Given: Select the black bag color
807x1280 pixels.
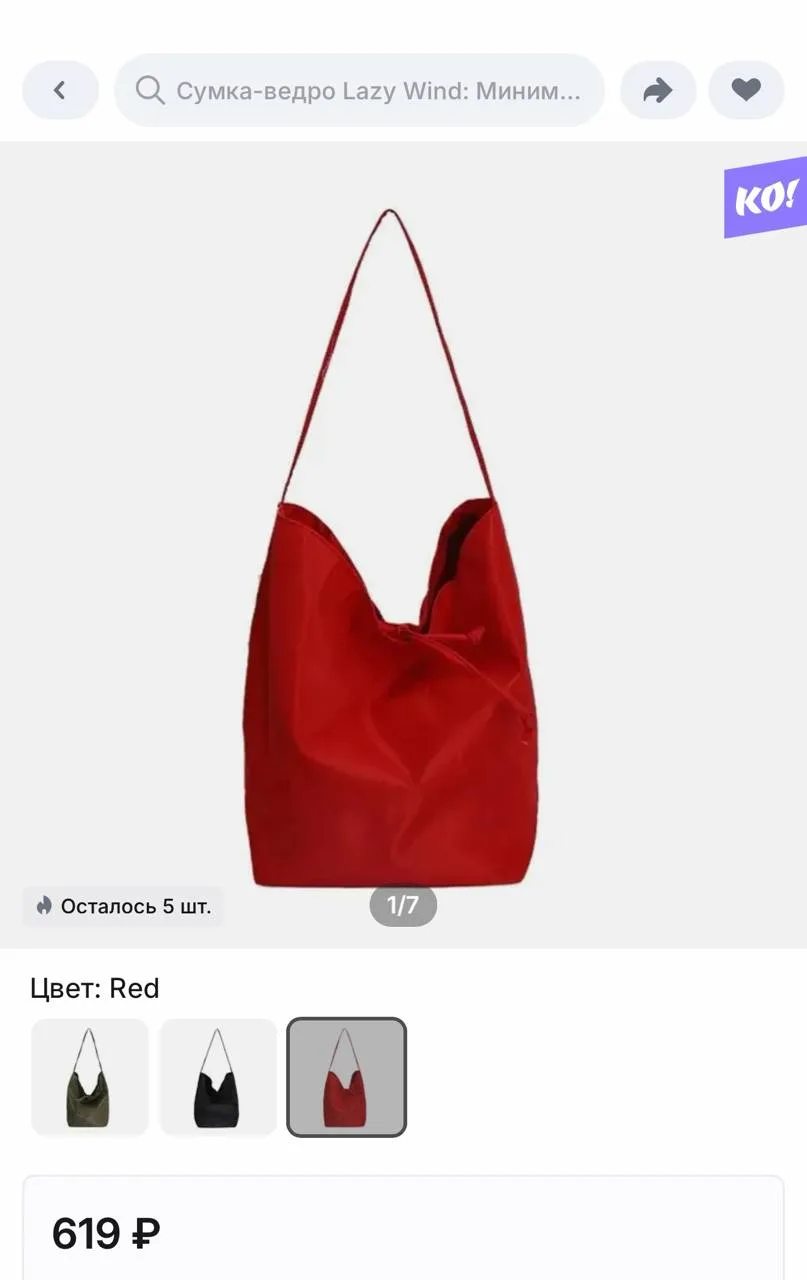Looking at the screenshot, I should click(218, 1077).
